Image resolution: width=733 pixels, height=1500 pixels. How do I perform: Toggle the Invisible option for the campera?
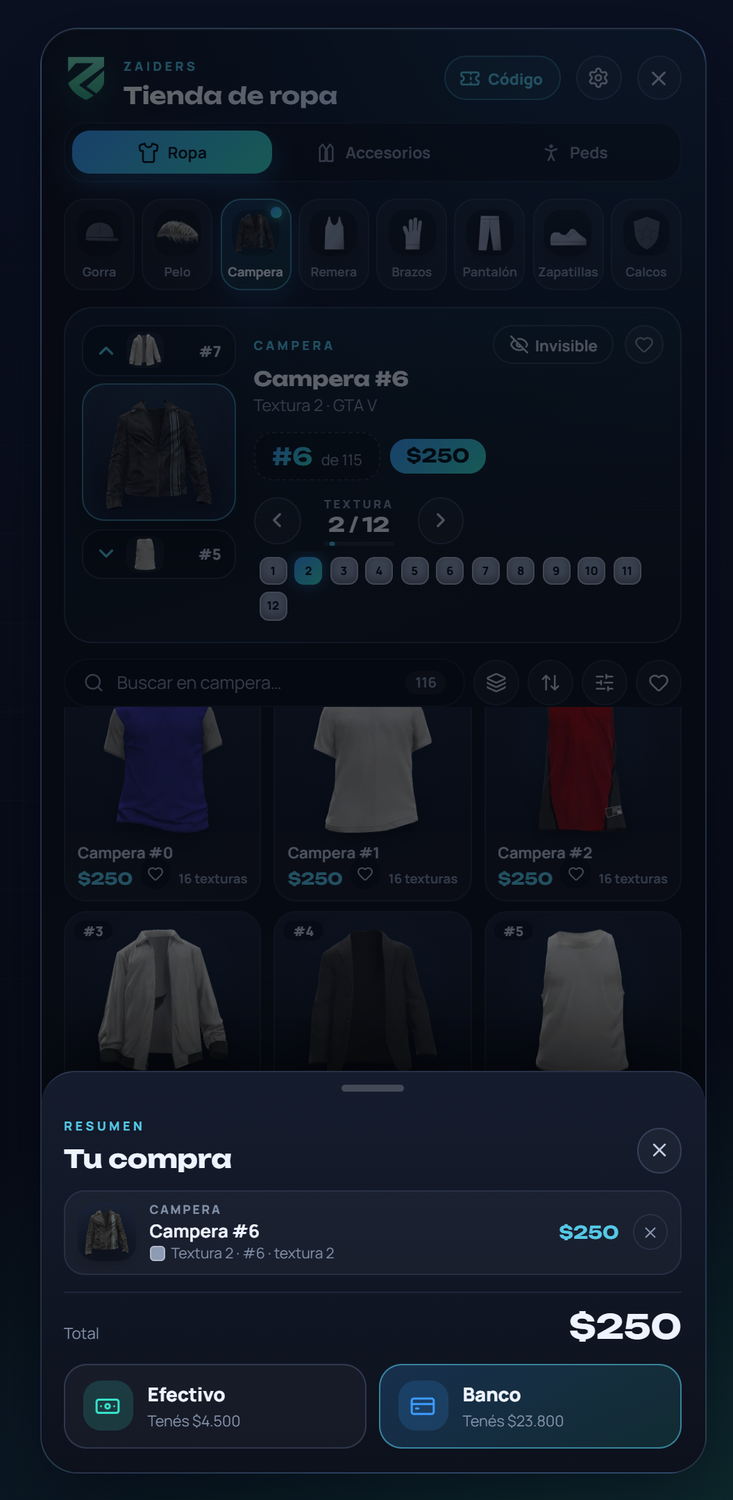tap(553, 345)
